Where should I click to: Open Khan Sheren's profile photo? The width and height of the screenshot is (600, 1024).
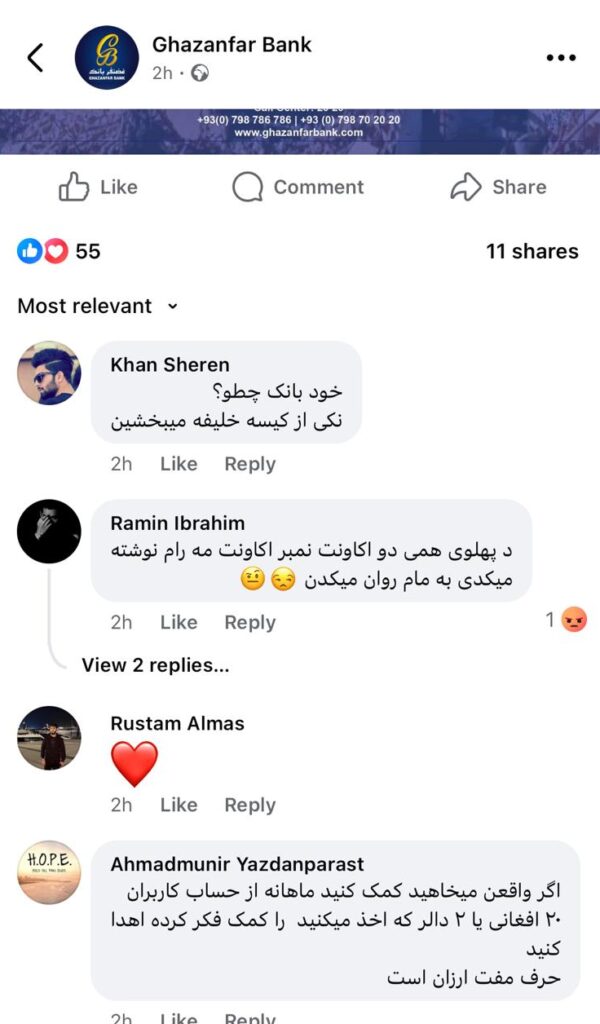49,373
